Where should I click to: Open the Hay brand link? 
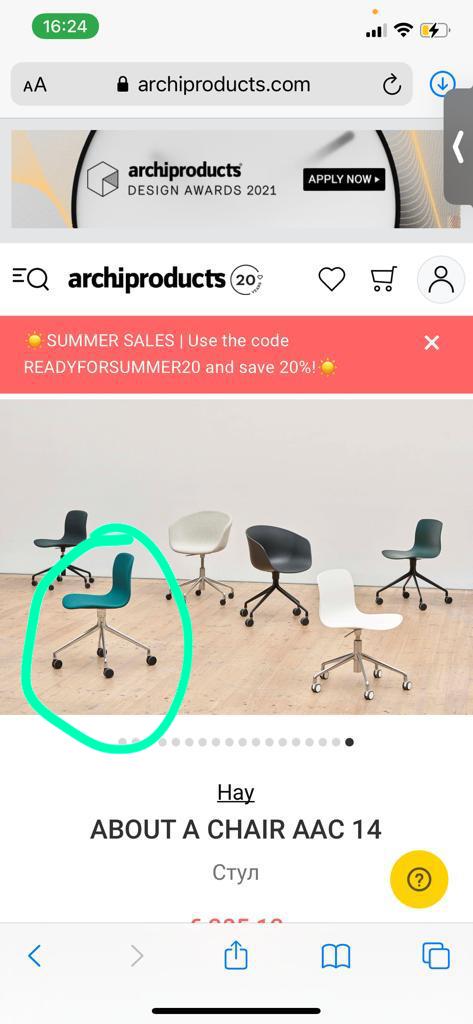(x=236, y=793)
